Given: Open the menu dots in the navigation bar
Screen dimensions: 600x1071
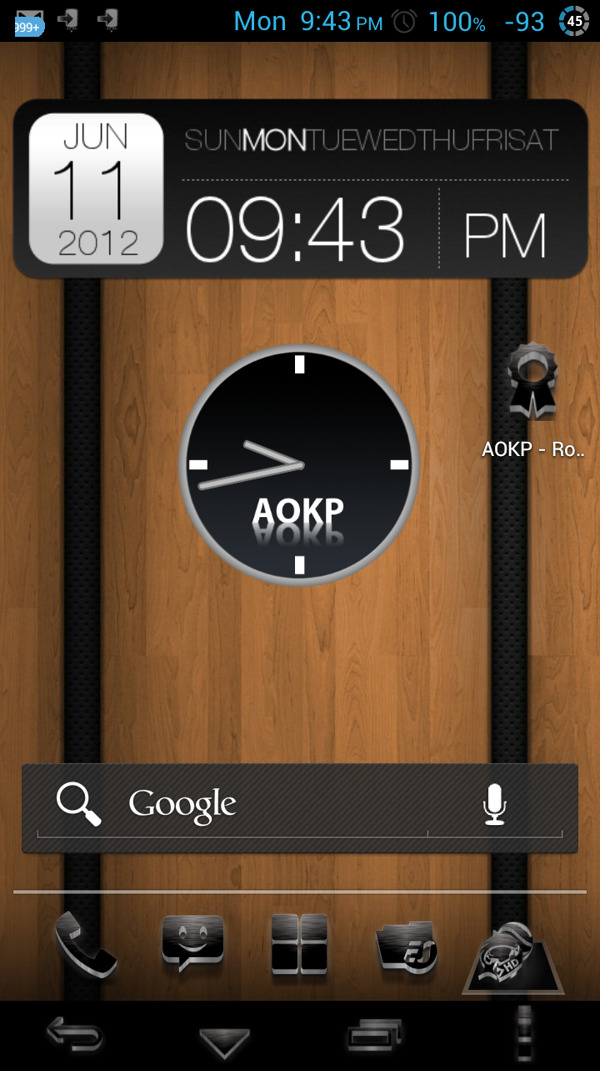Looking at the screenshot, I should [525, 1033].
